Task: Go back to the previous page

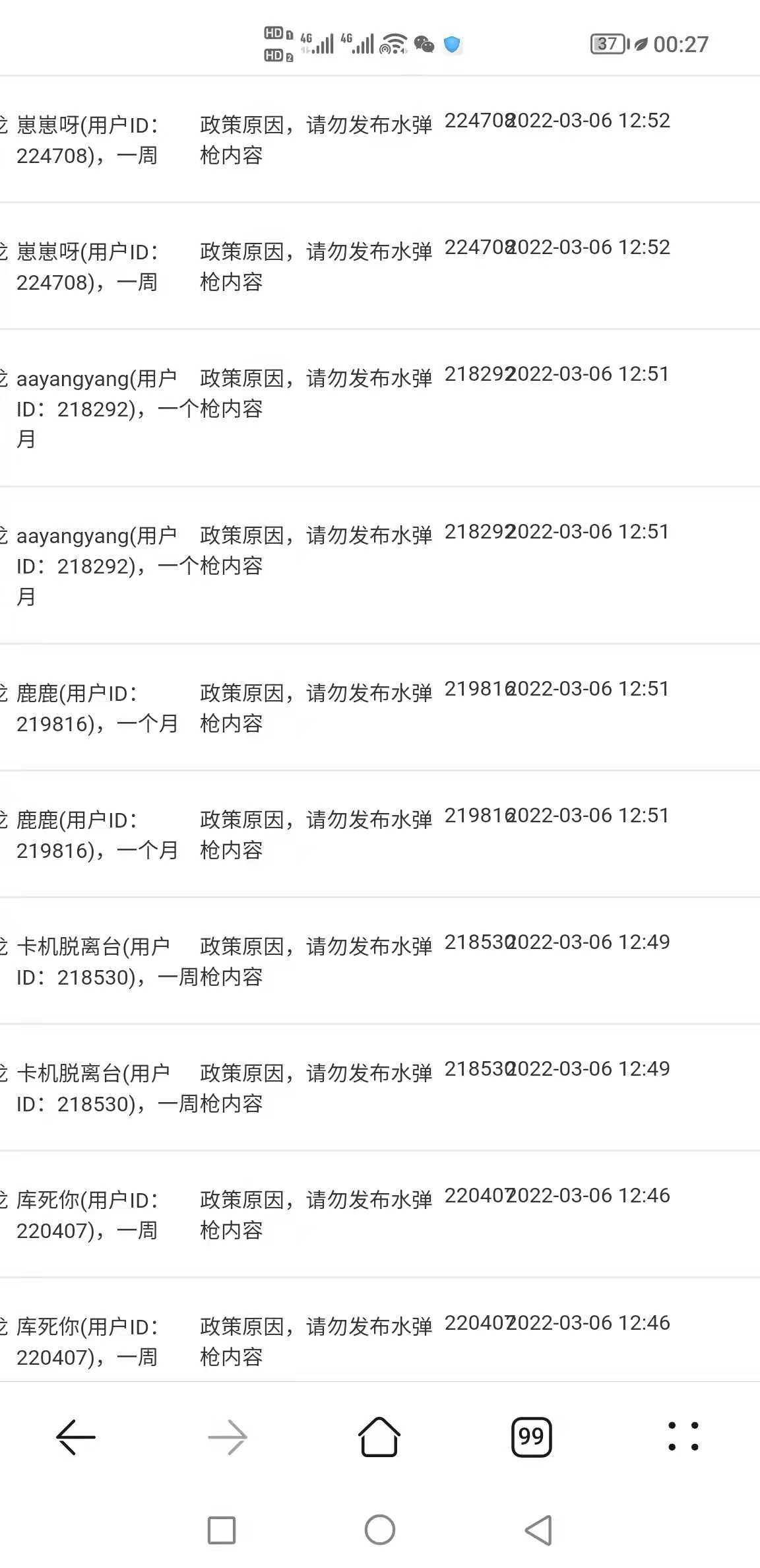Action: click(76, 1437)
